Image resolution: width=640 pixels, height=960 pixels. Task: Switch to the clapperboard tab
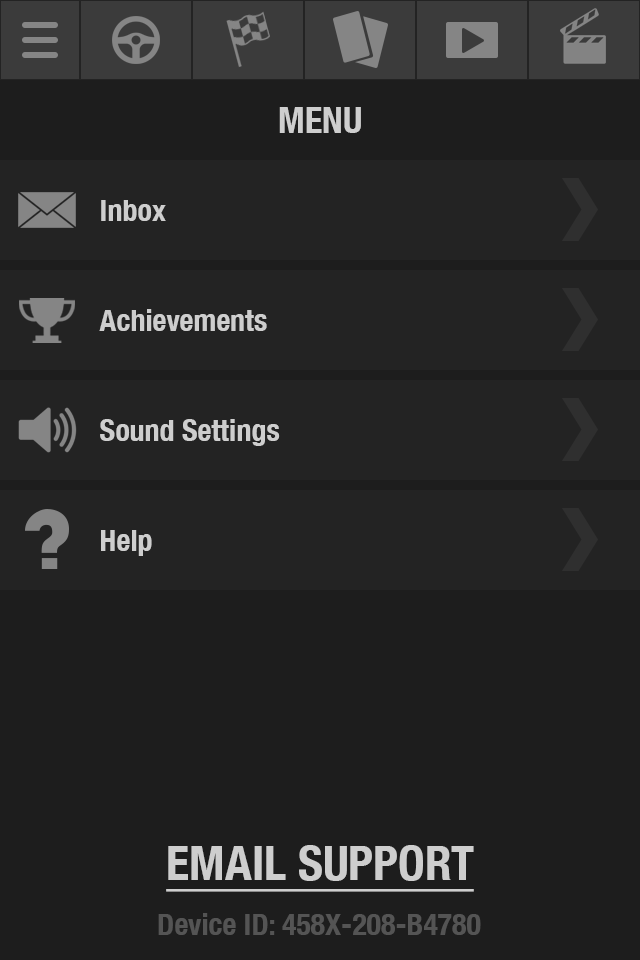click(584, 40)
